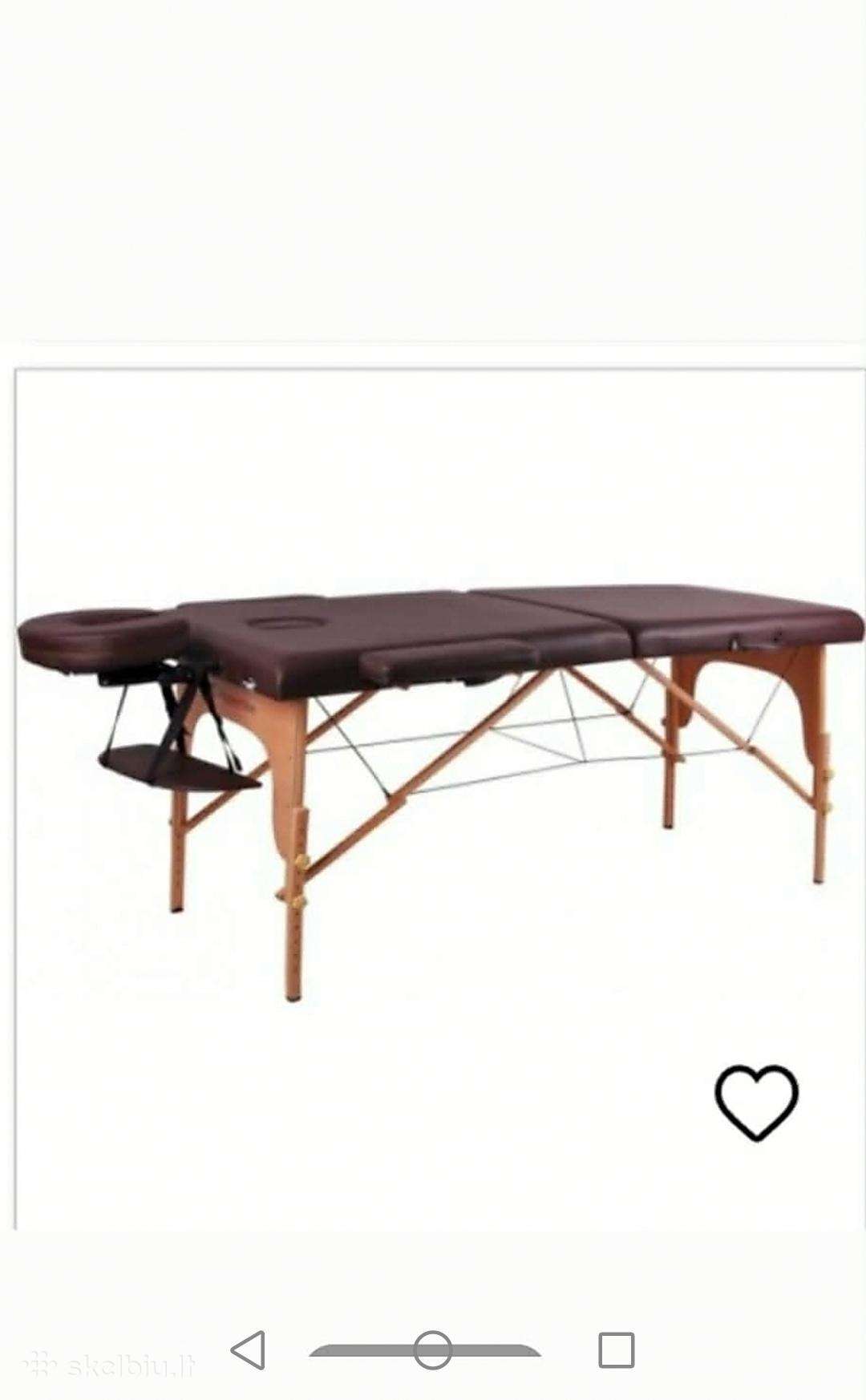Tap the system home button
Viewport: 866px width, 1400px height.
pos(433,1350)
